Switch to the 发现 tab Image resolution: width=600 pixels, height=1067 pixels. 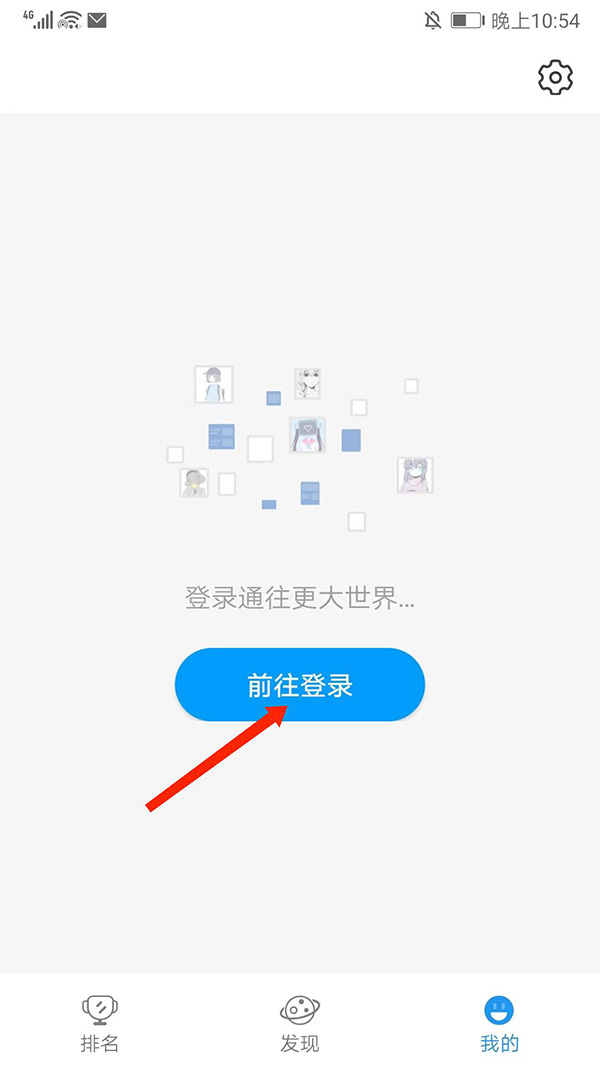coord(299,1023)
